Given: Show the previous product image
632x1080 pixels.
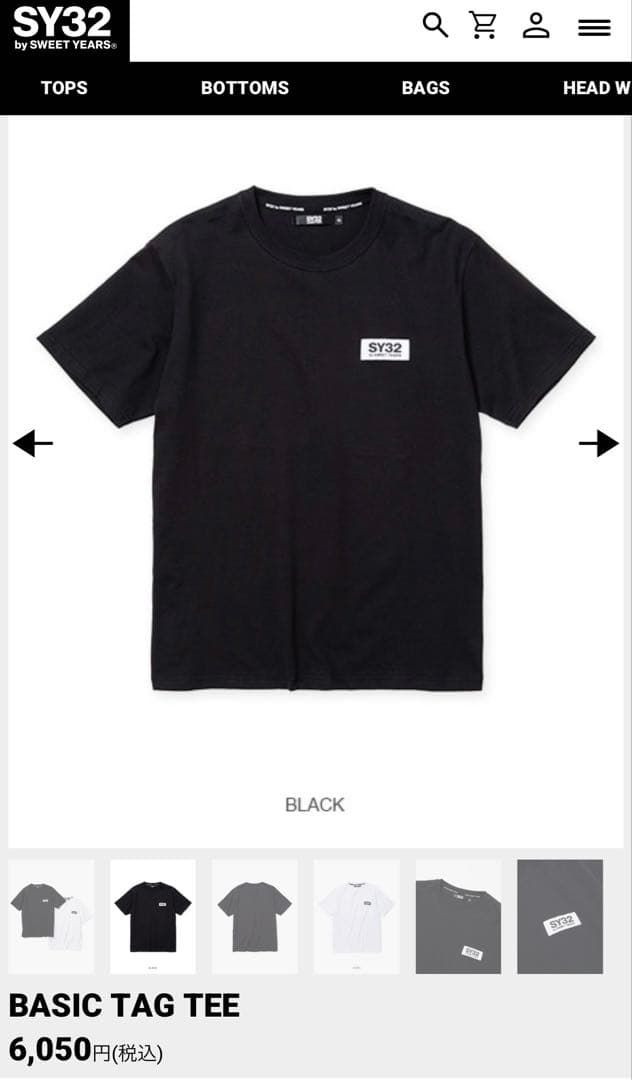Looking at the screenshot, I should [33, 443].
